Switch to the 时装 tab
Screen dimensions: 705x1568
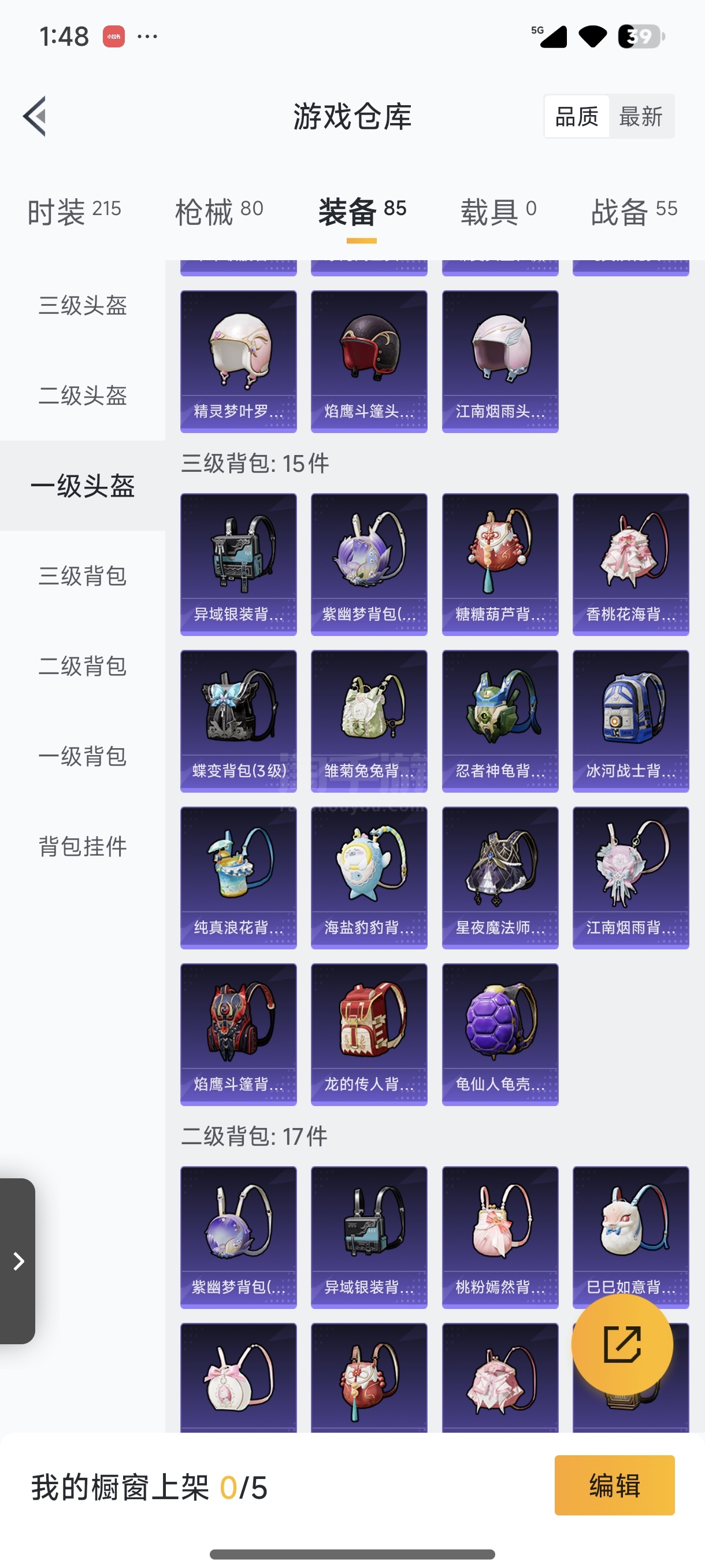pyautogui.click(x=74, y=212)
